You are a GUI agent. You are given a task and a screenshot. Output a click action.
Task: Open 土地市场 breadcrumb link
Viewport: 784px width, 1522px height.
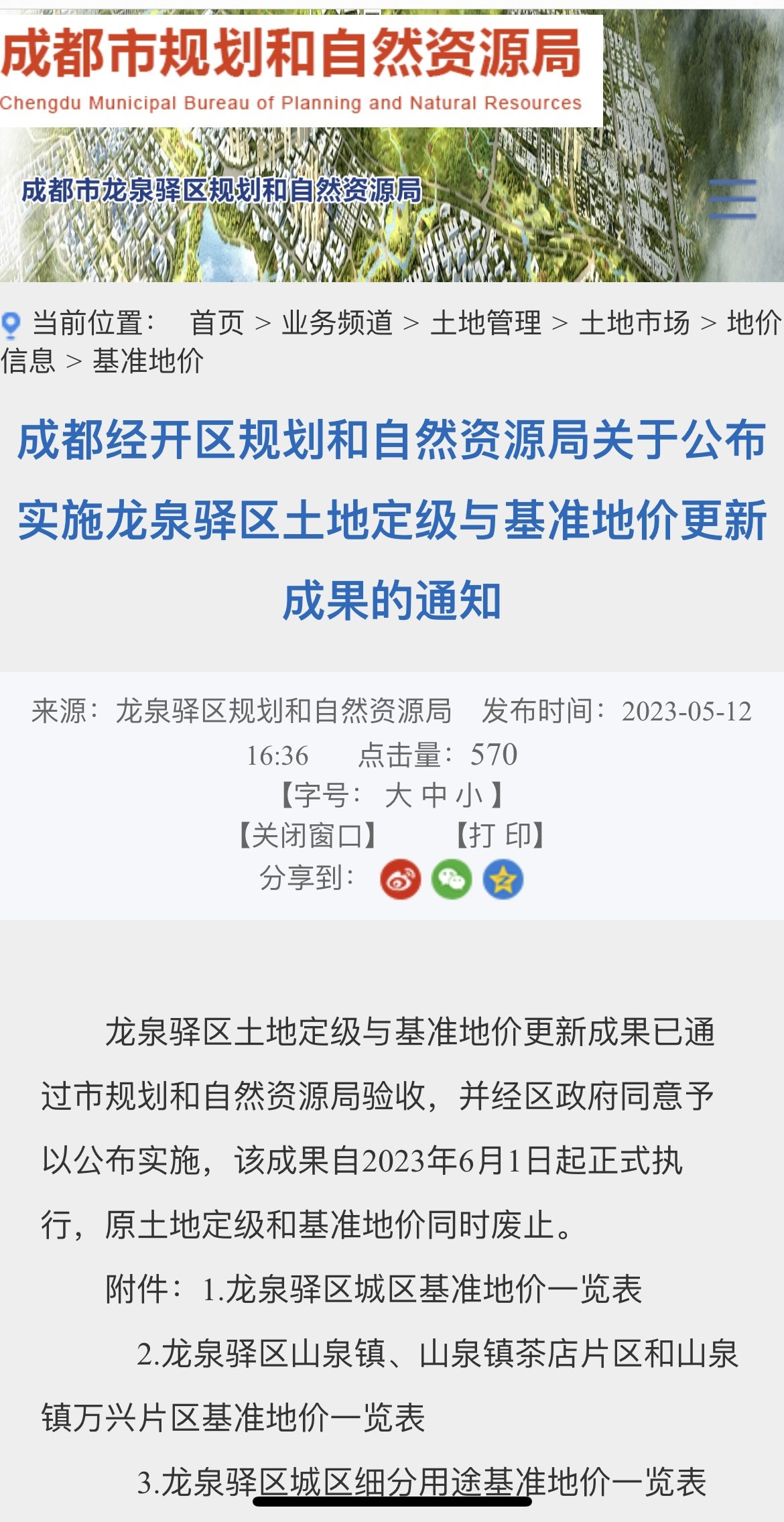[x=635, y=323]
